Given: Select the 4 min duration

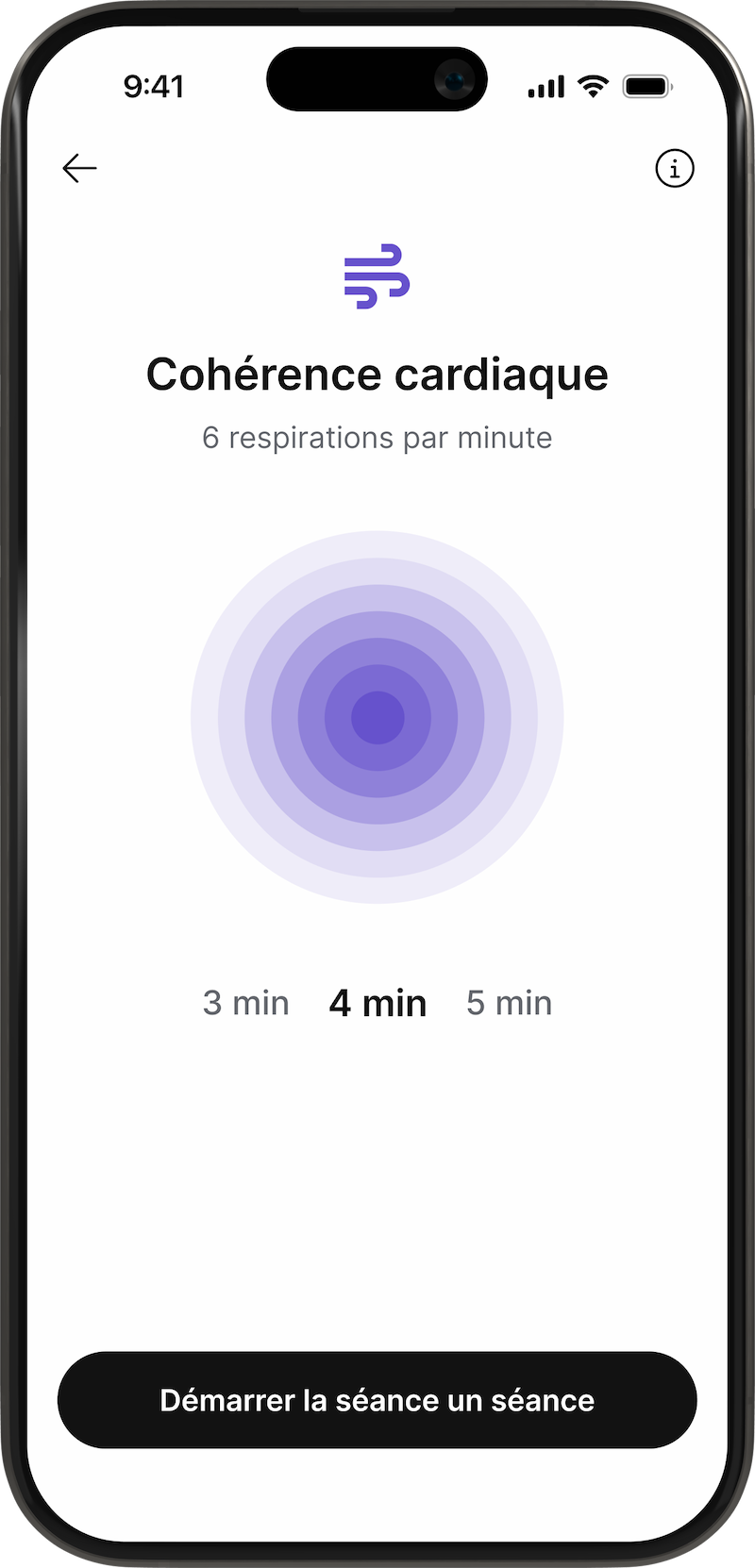Looking at the screenshot, I should coord(377,1003).
